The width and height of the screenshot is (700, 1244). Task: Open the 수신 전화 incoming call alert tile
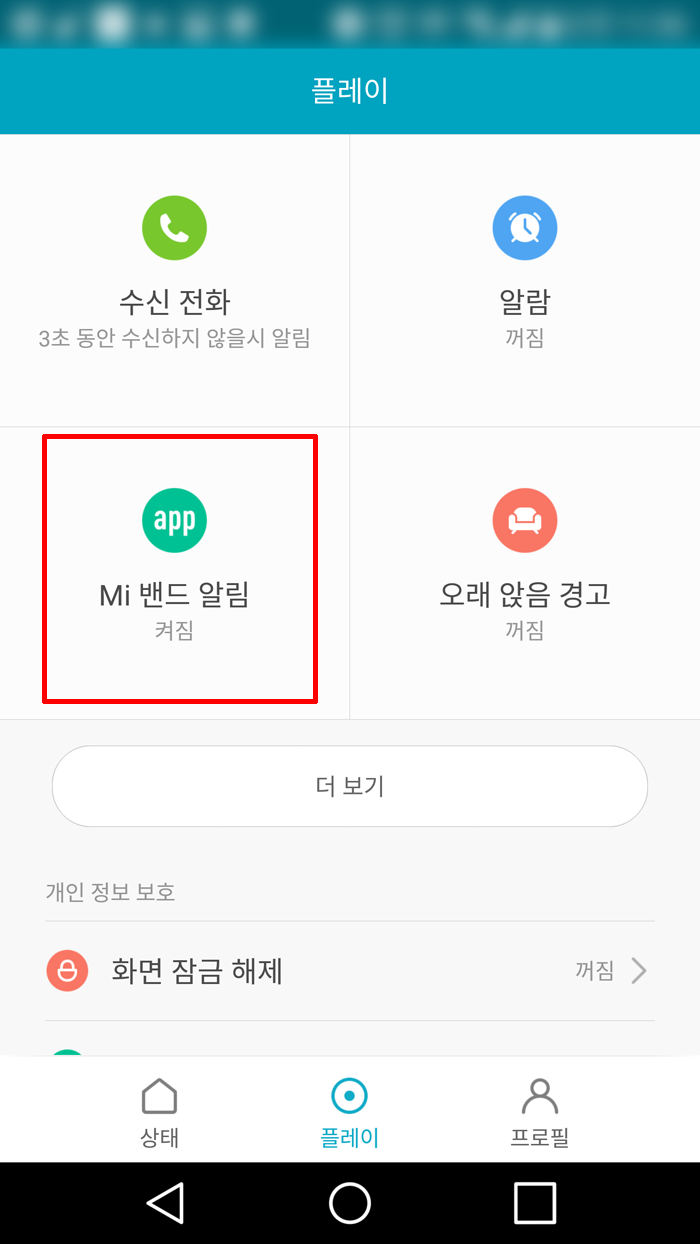174,280
